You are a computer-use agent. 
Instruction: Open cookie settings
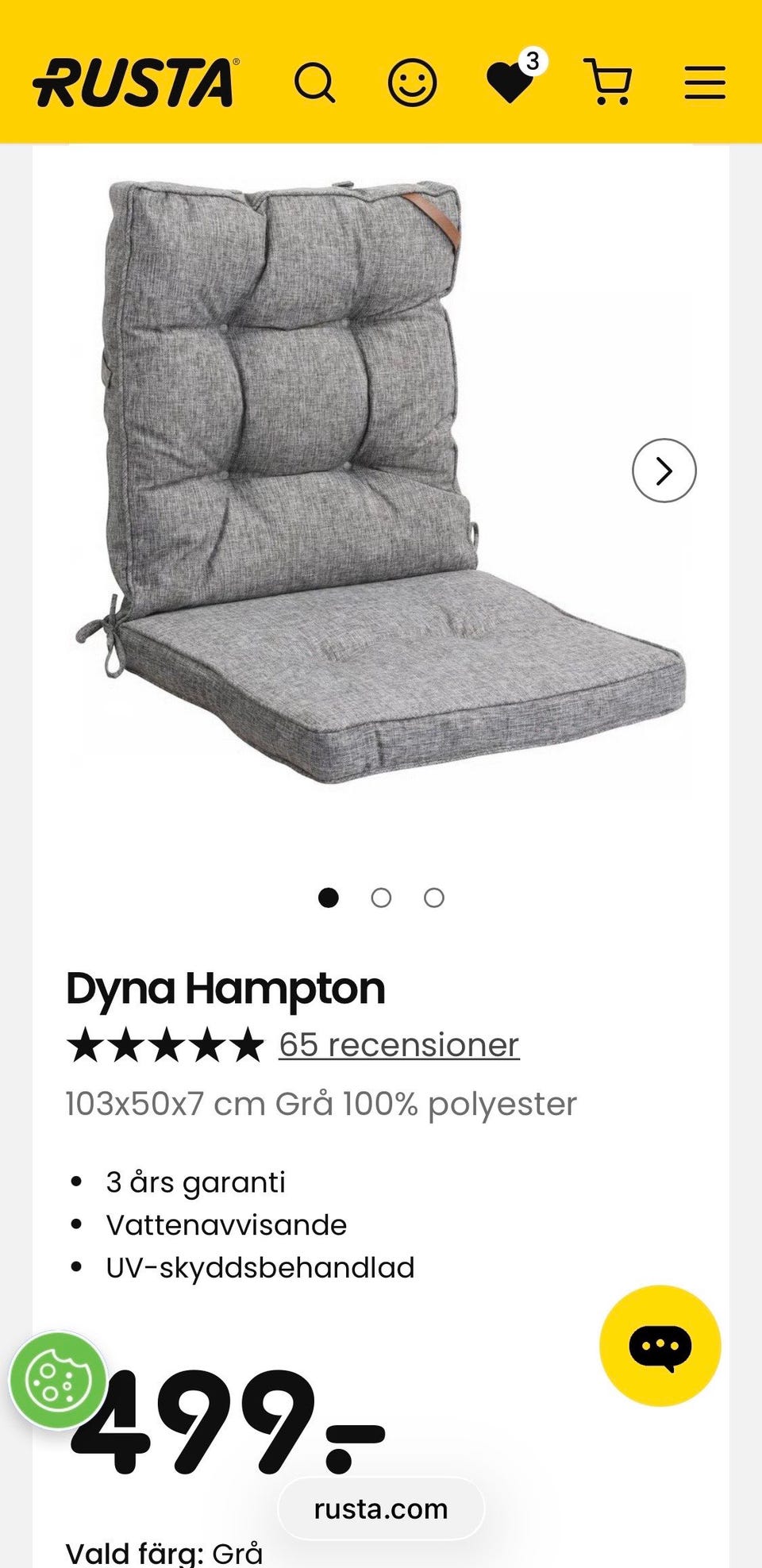tap(57, 1381)
